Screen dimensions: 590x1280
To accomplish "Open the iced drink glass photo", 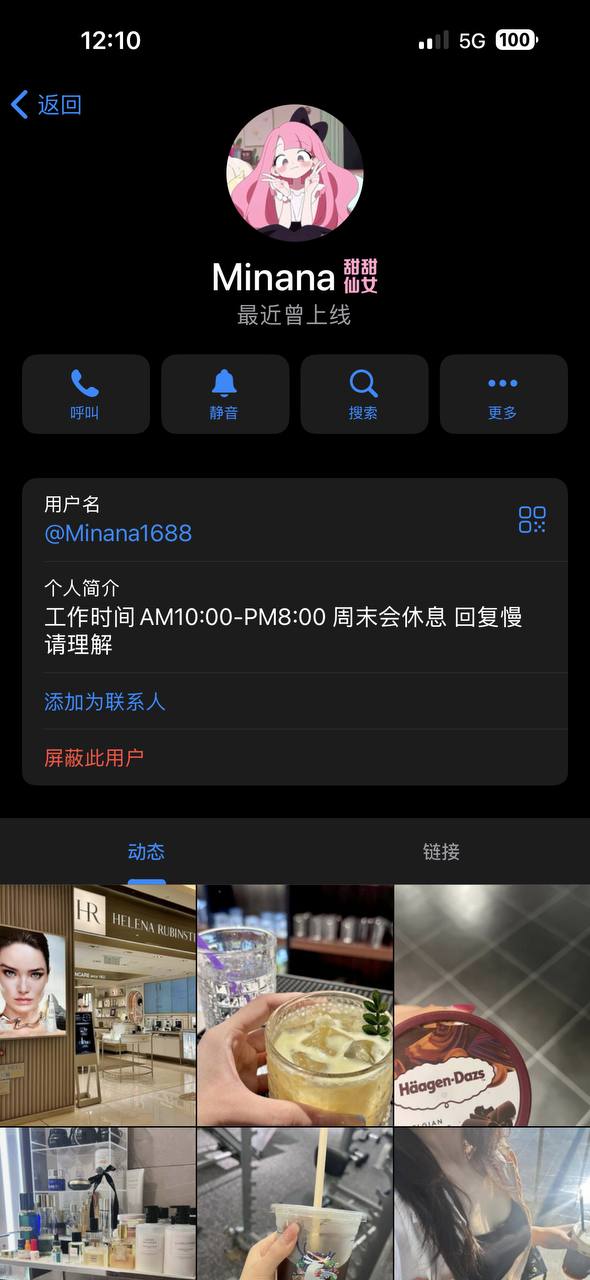I will (295, 1005).
